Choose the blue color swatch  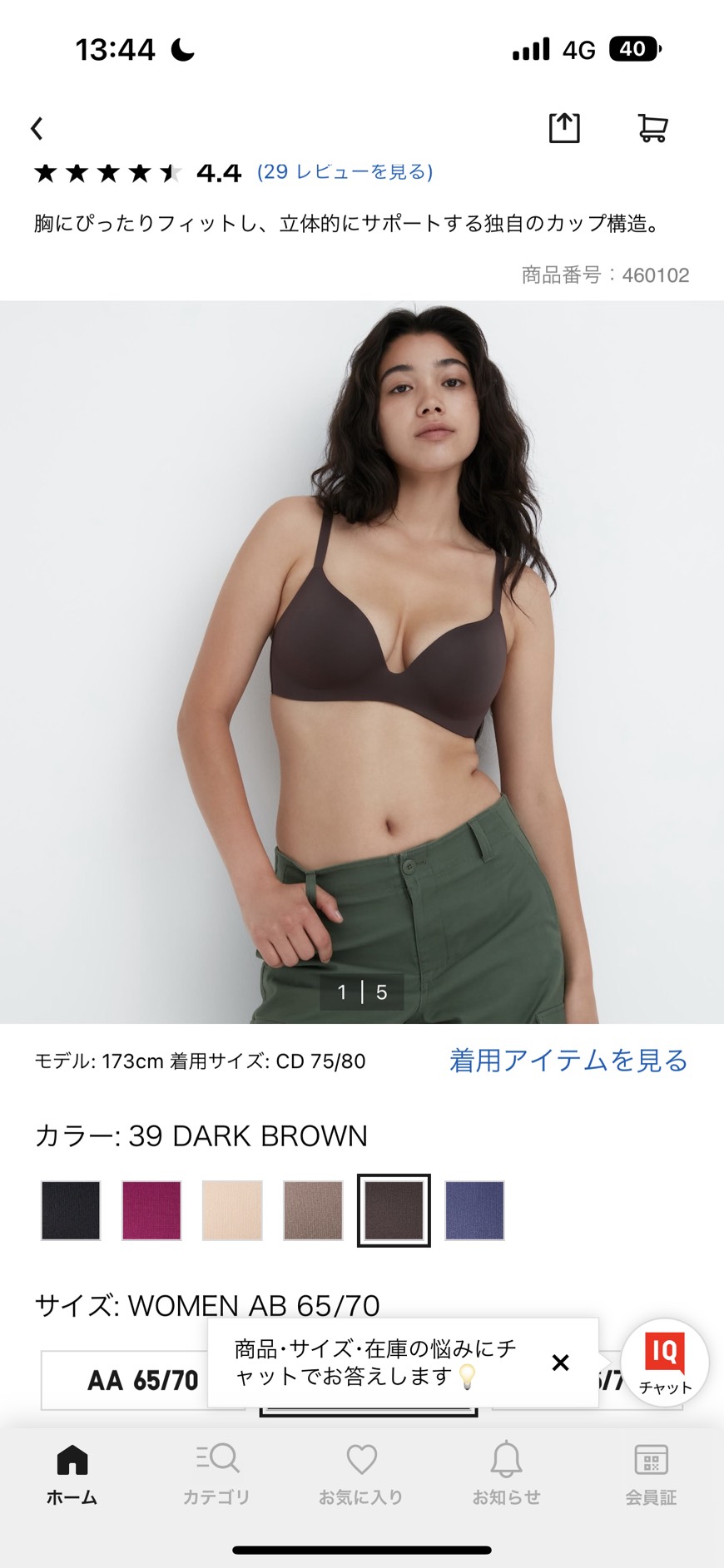pyautogui.click(x=474, y=1210)
